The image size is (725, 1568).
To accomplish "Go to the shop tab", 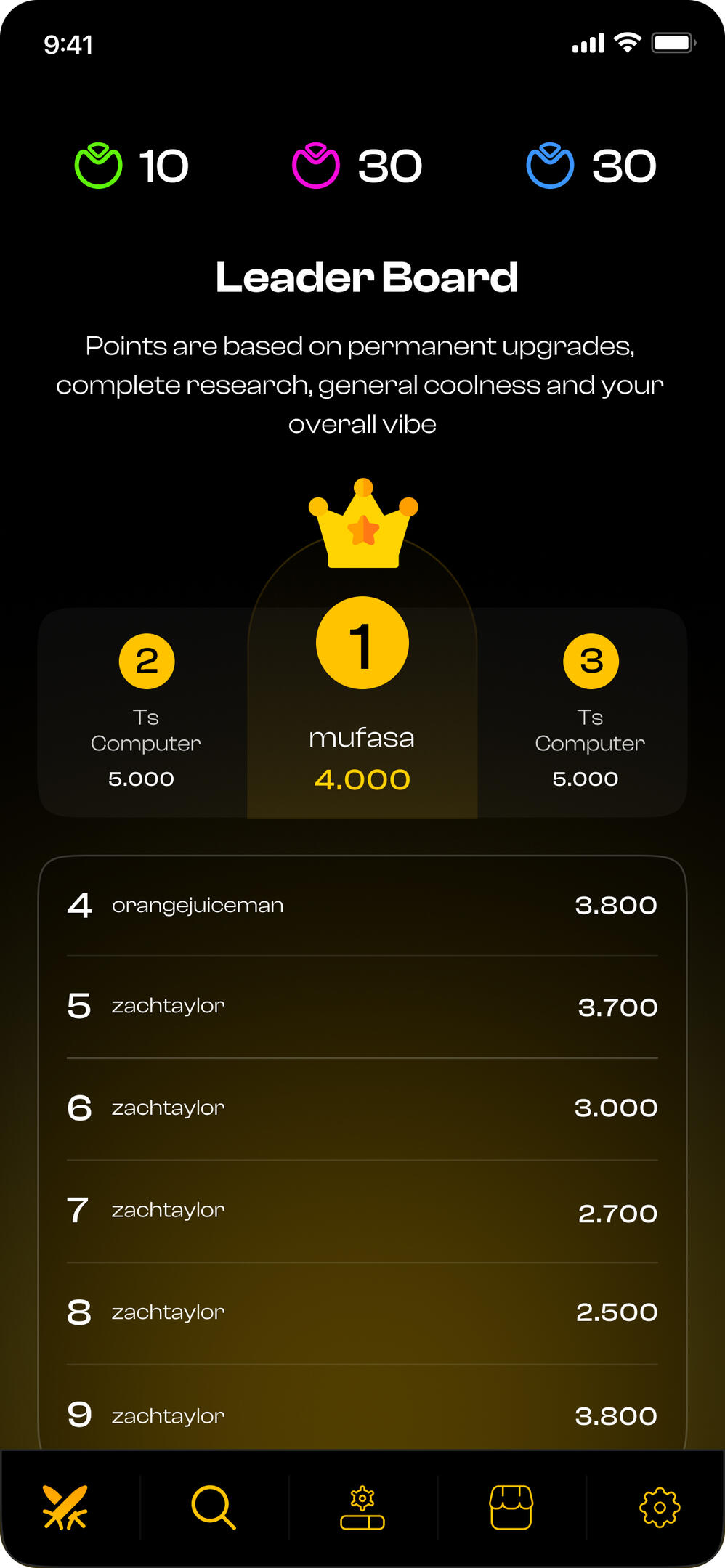I will (x=511, y=1507).
